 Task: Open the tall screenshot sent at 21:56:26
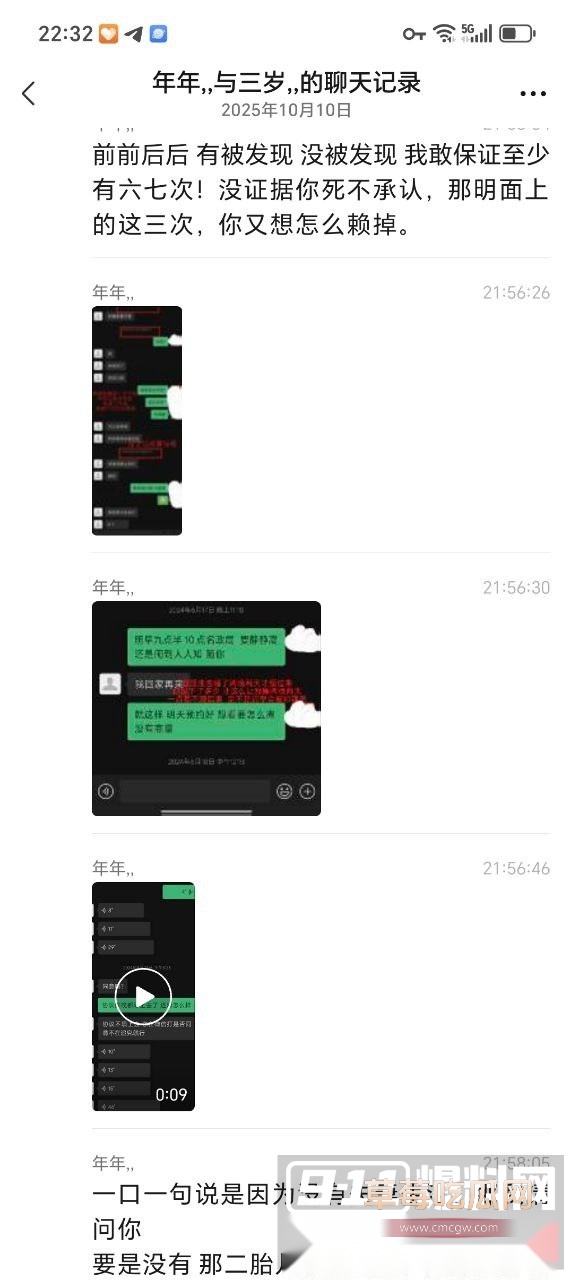137,421
